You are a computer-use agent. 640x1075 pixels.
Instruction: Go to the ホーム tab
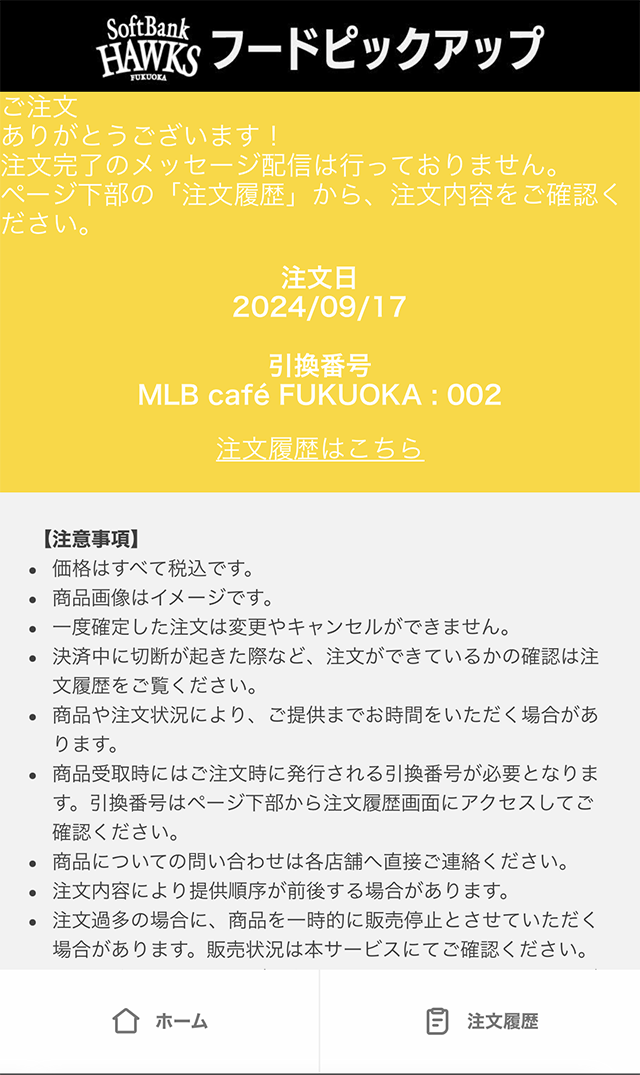pyautogui.click(x=160, y=1021)
